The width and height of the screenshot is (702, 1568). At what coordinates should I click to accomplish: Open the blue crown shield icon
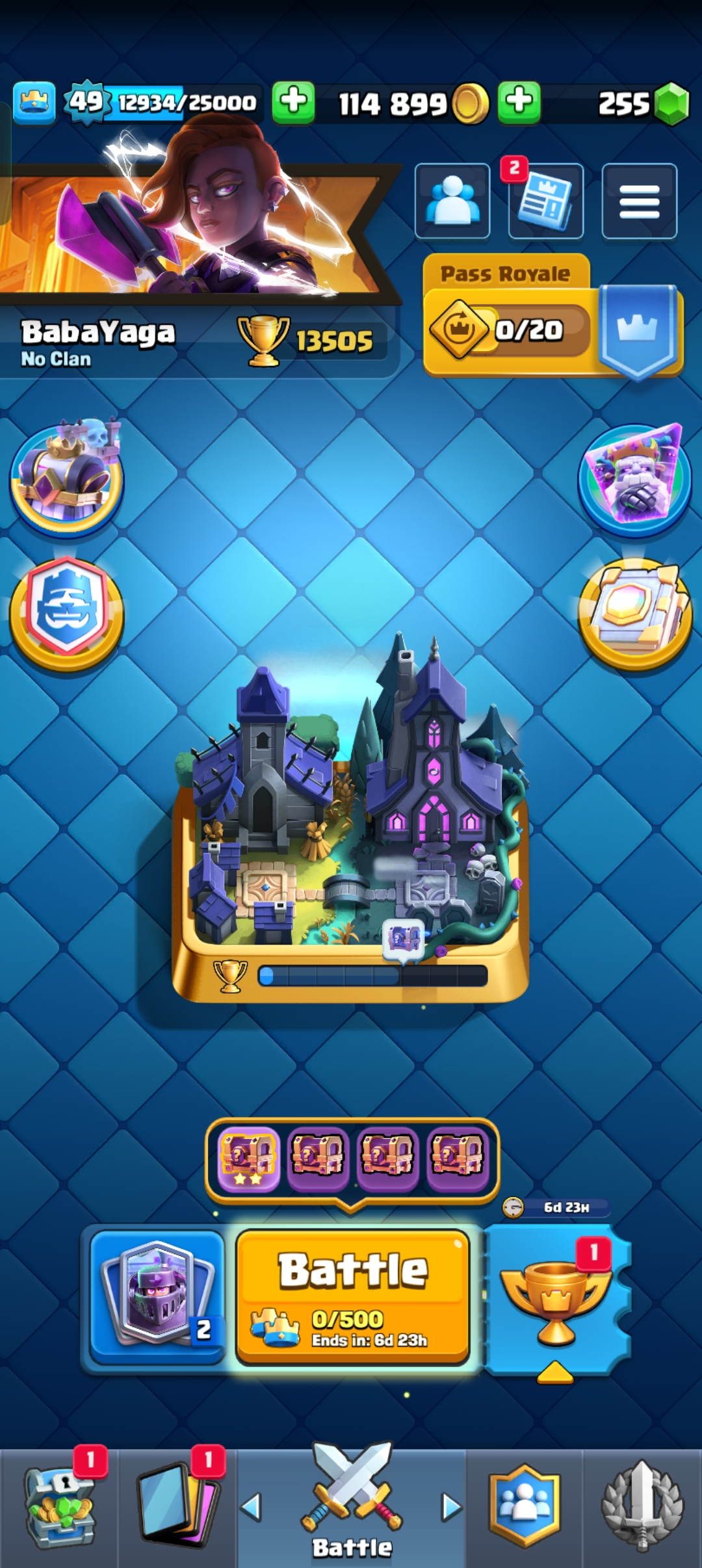click(x=66, y=611)
